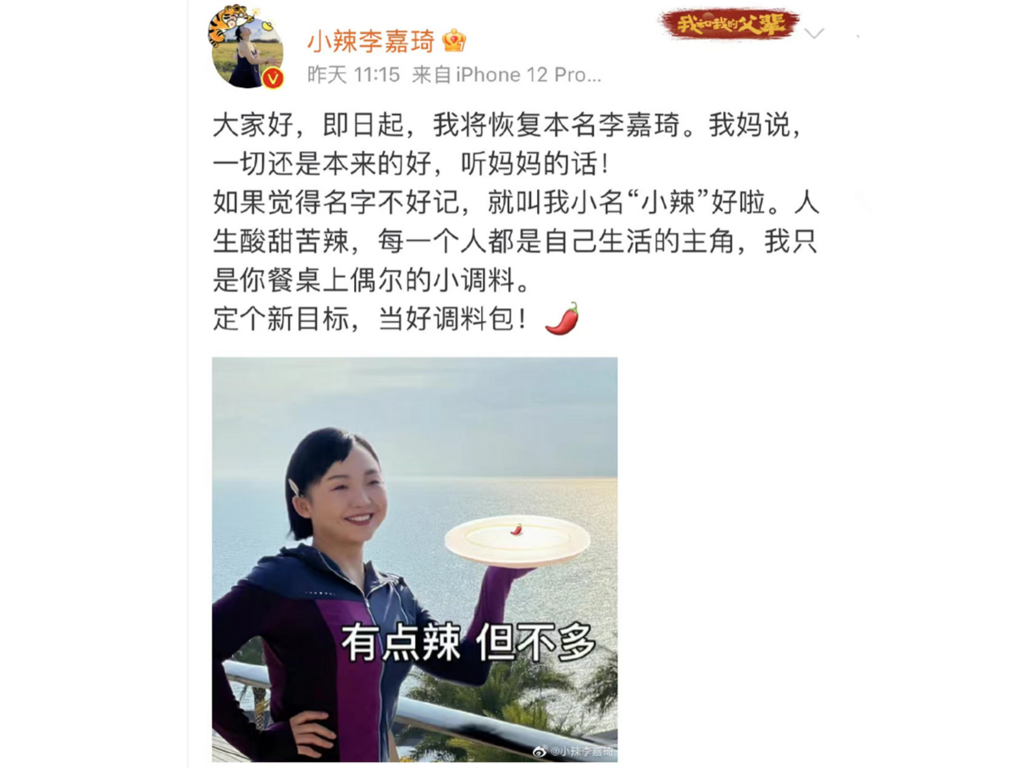Screen dimensions: 1024x768
Task: Open the photo captioned 有点辣 但不多
Action: coord(414,559)
